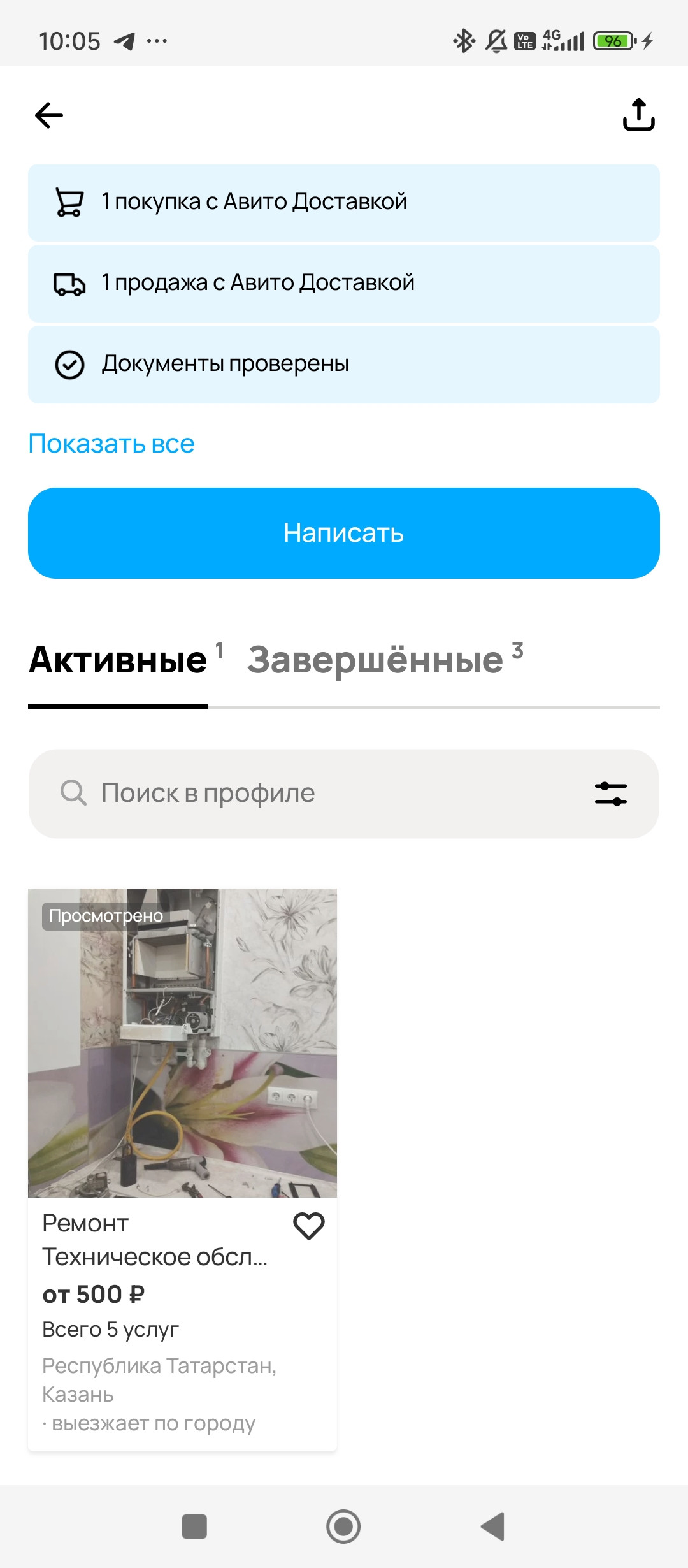Open the filter settings icon
Image resolution: width=688 pixels, height=1568 pixels.
[x=610, y=794]
